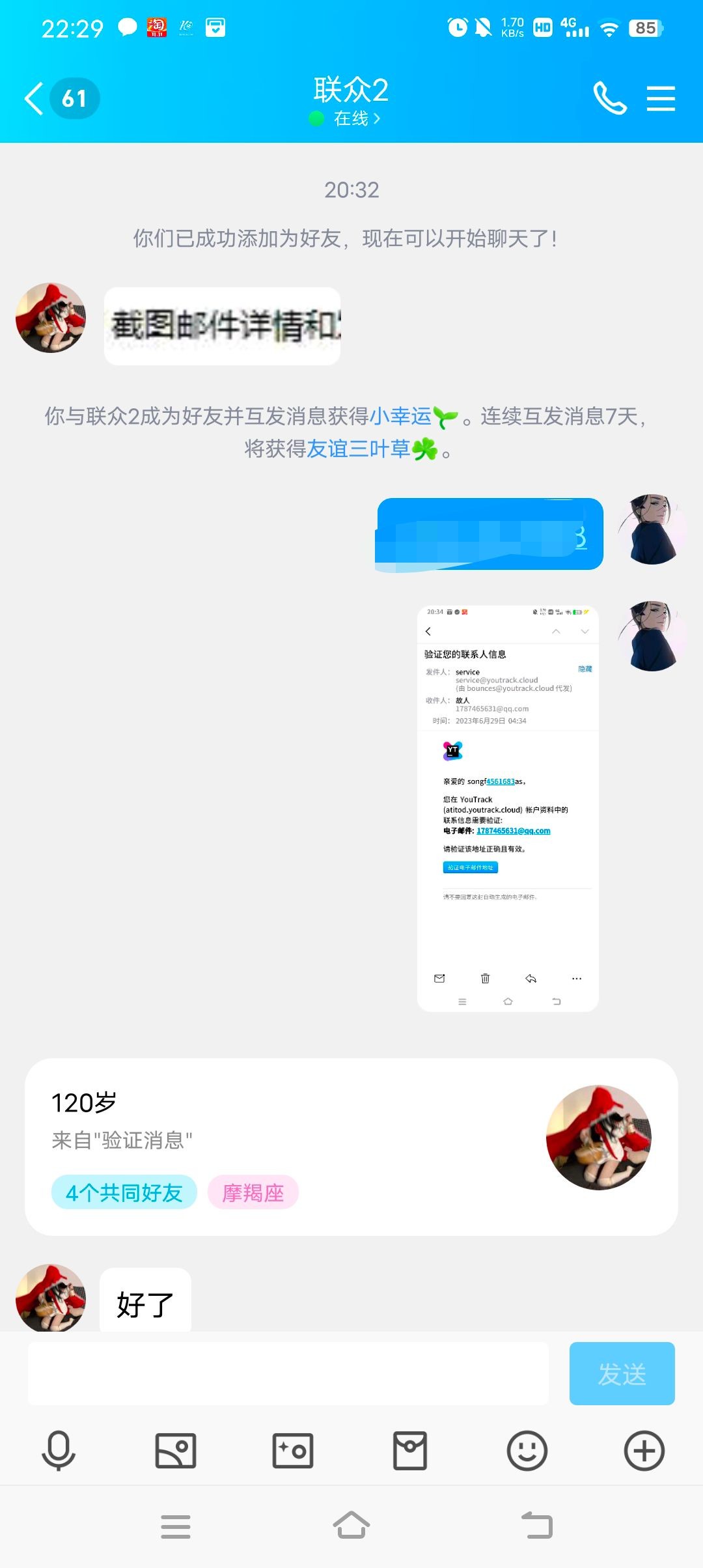Open more options with the plus icon
This screenshot has height=1568, width=703.
[x=644, y=1451]
